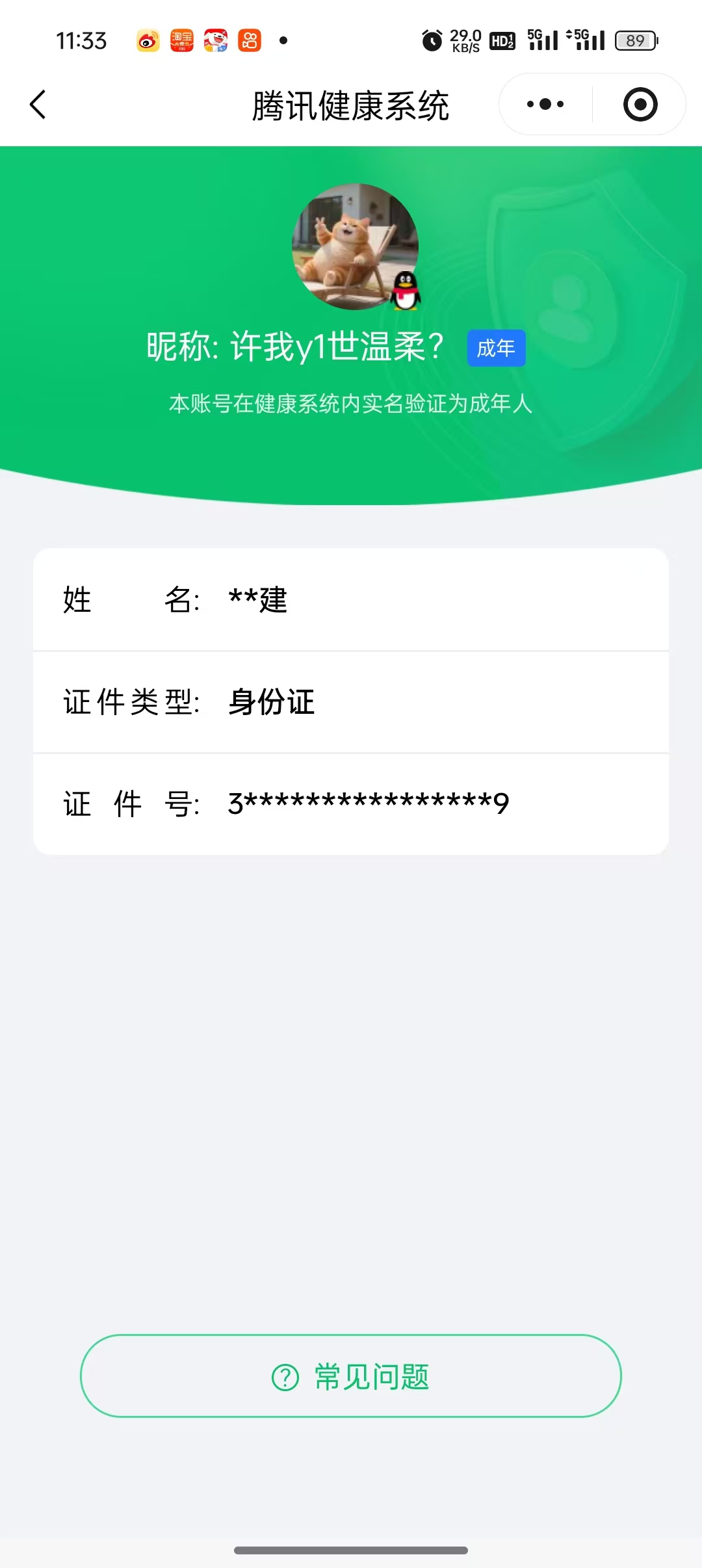This screenshot has height=1568, width=702.
Task: Select the 姓名 row showing **建
Action: (351, 601)
